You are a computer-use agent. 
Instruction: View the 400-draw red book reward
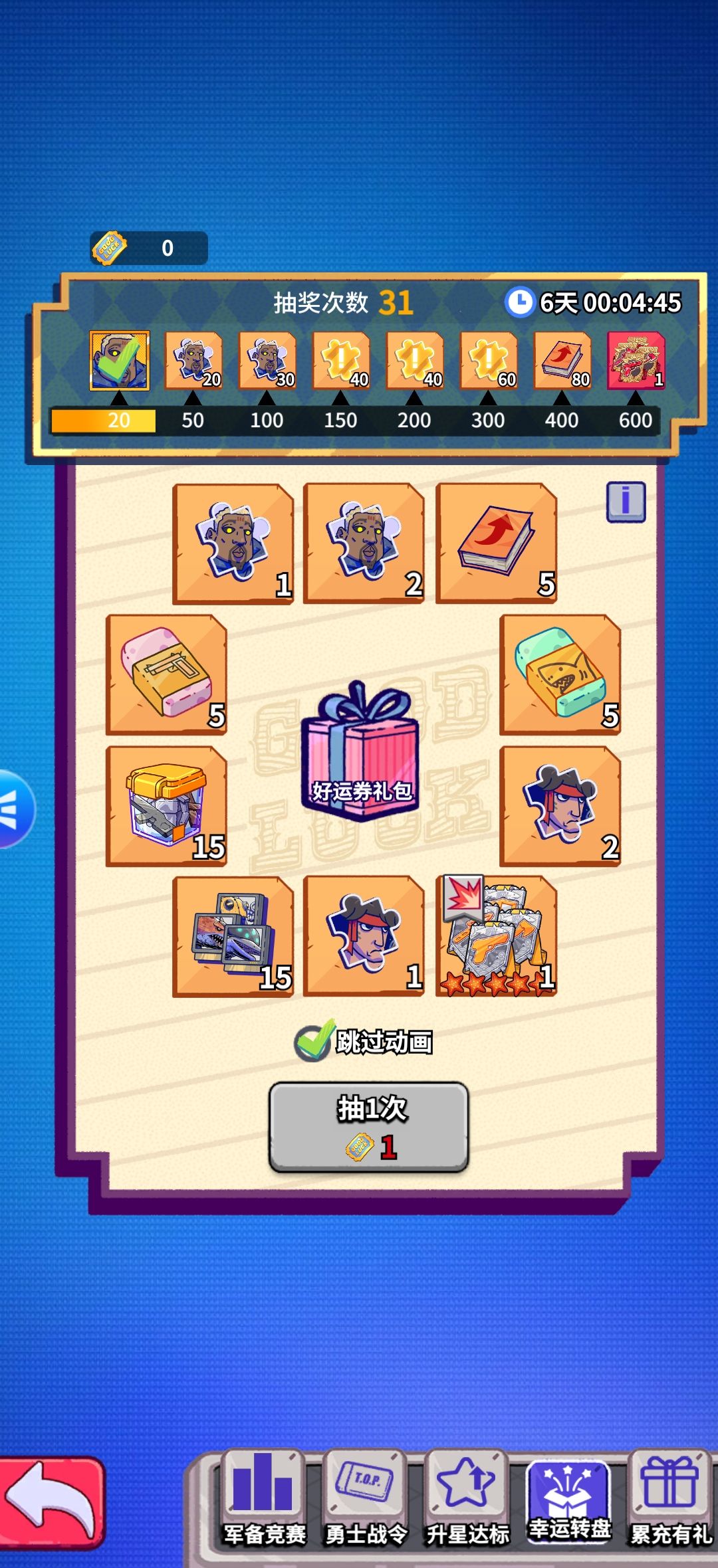click(x=562, y=361)
